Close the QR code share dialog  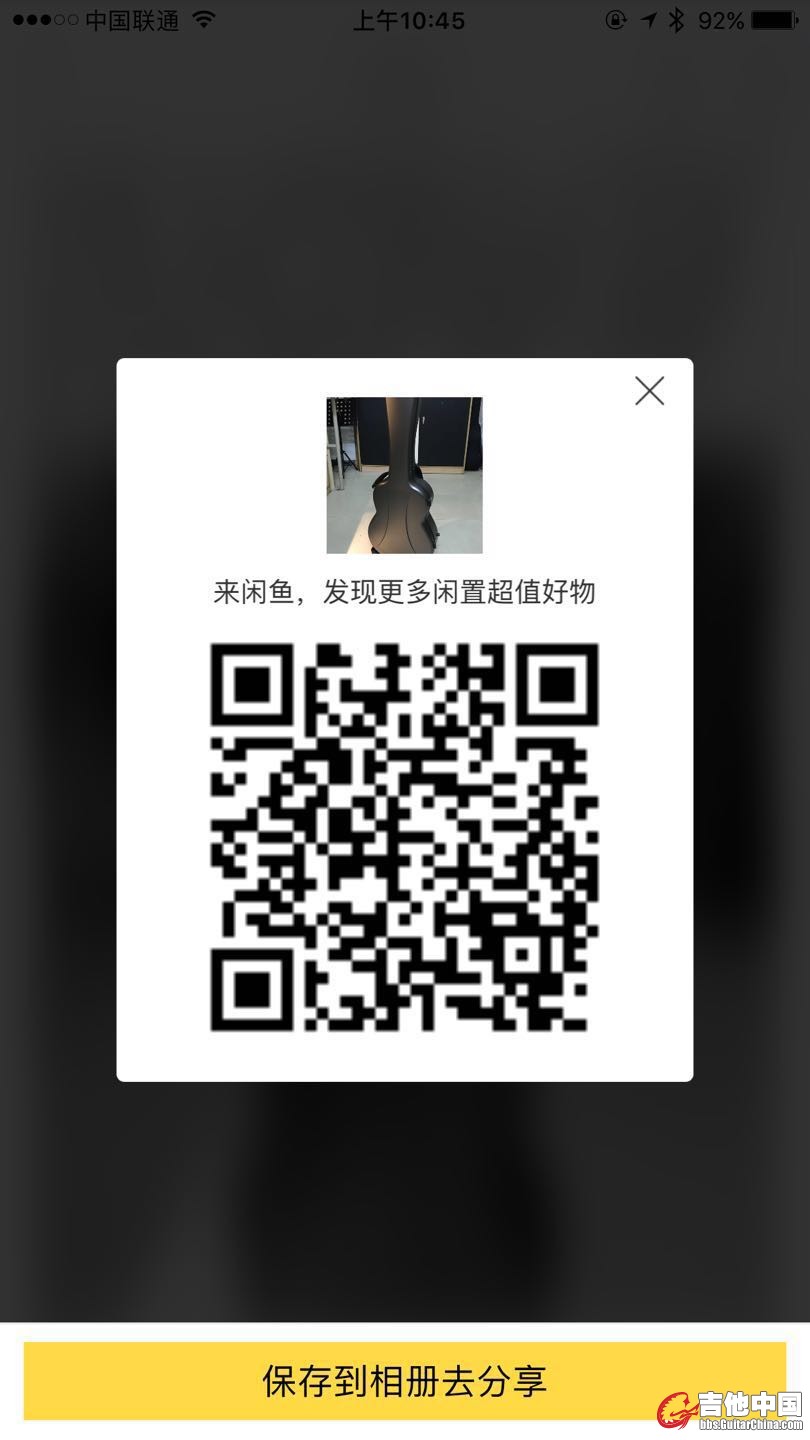[x=649, y=391]
